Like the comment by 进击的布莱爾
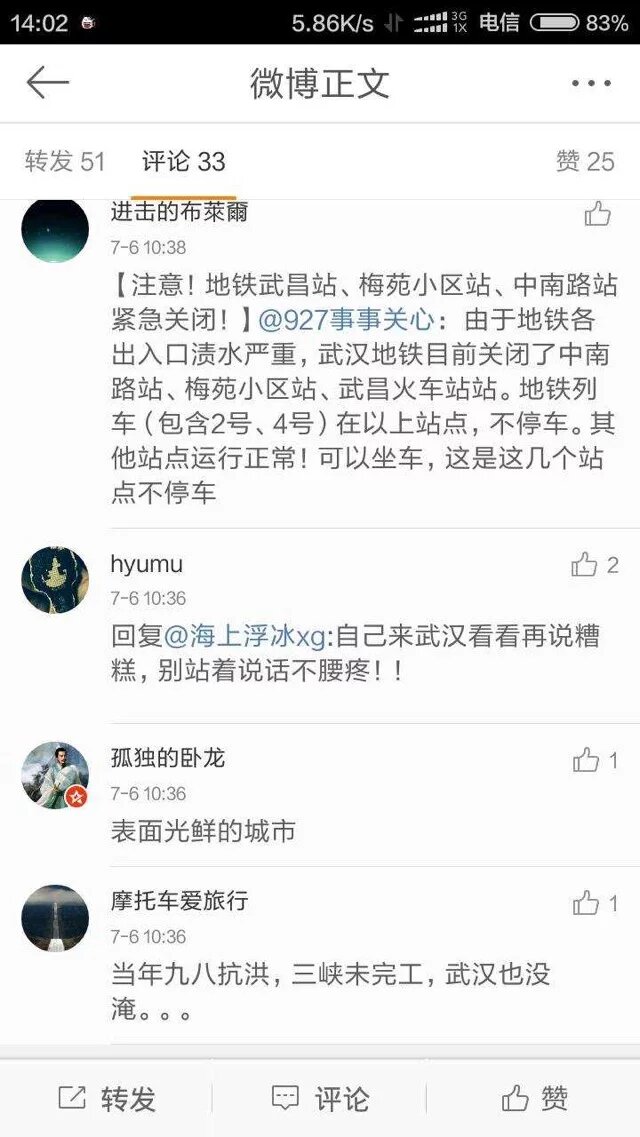Viewport: 640px width, 1137px height. coord(597,213)
